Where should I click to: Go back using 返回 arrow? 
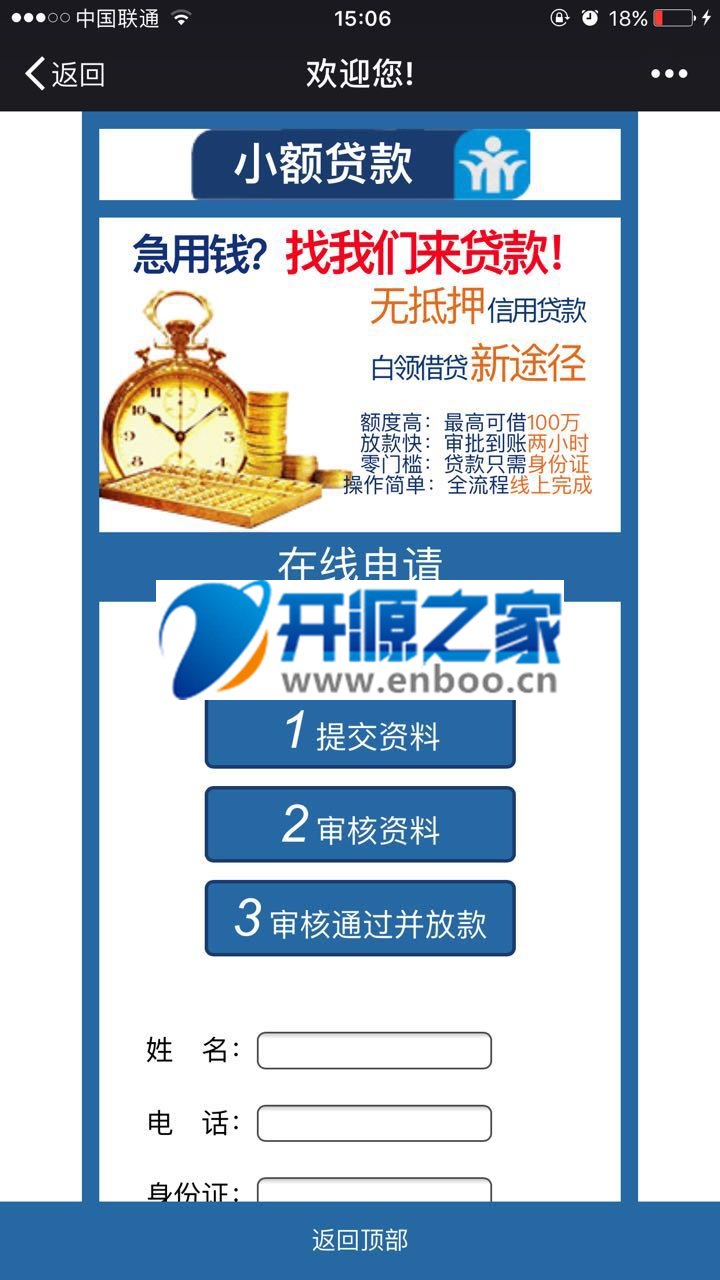coord(64,74)
